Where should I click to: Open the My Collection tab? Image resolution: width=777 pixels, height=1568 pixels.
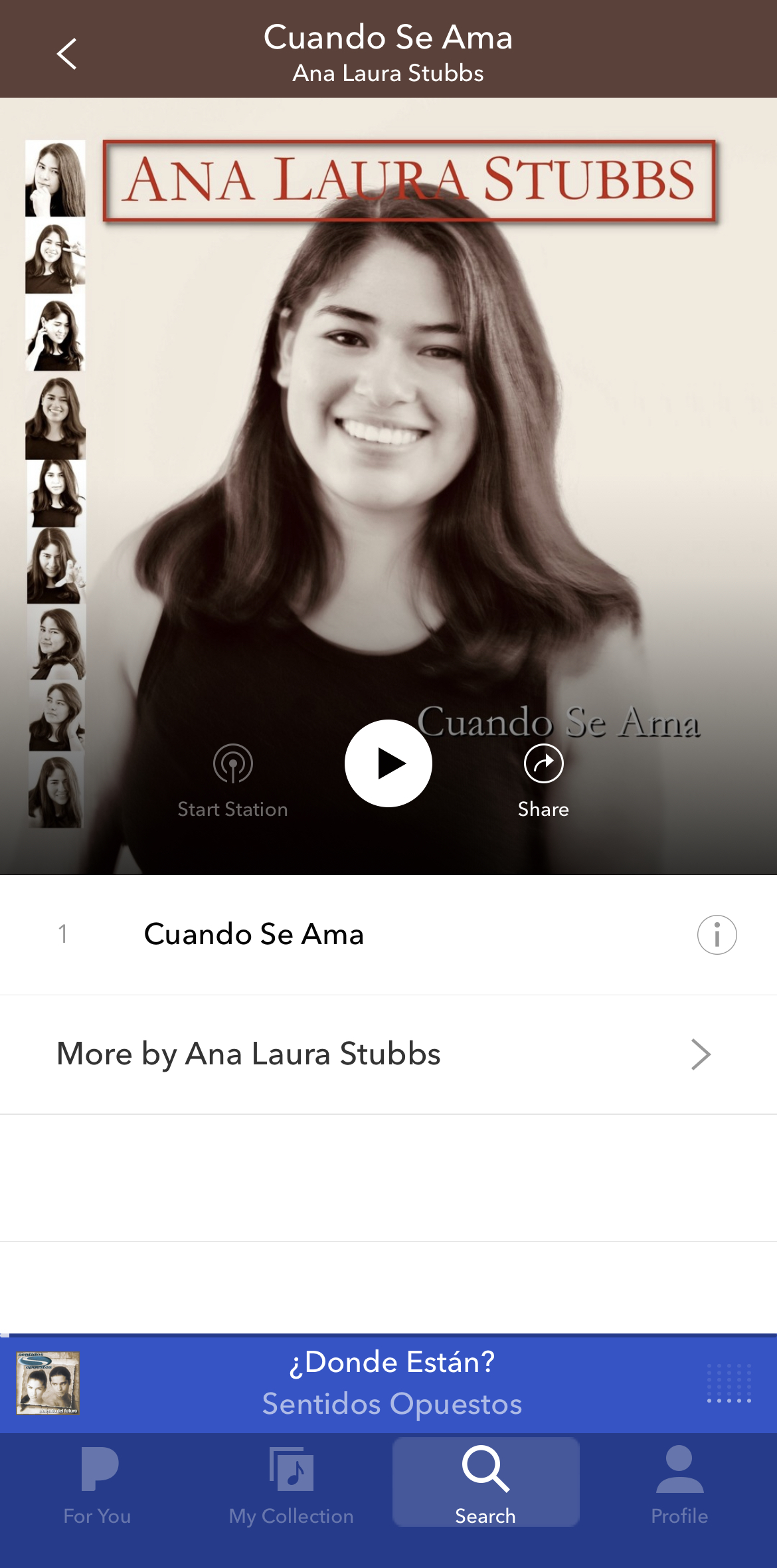coord(291,1486)
